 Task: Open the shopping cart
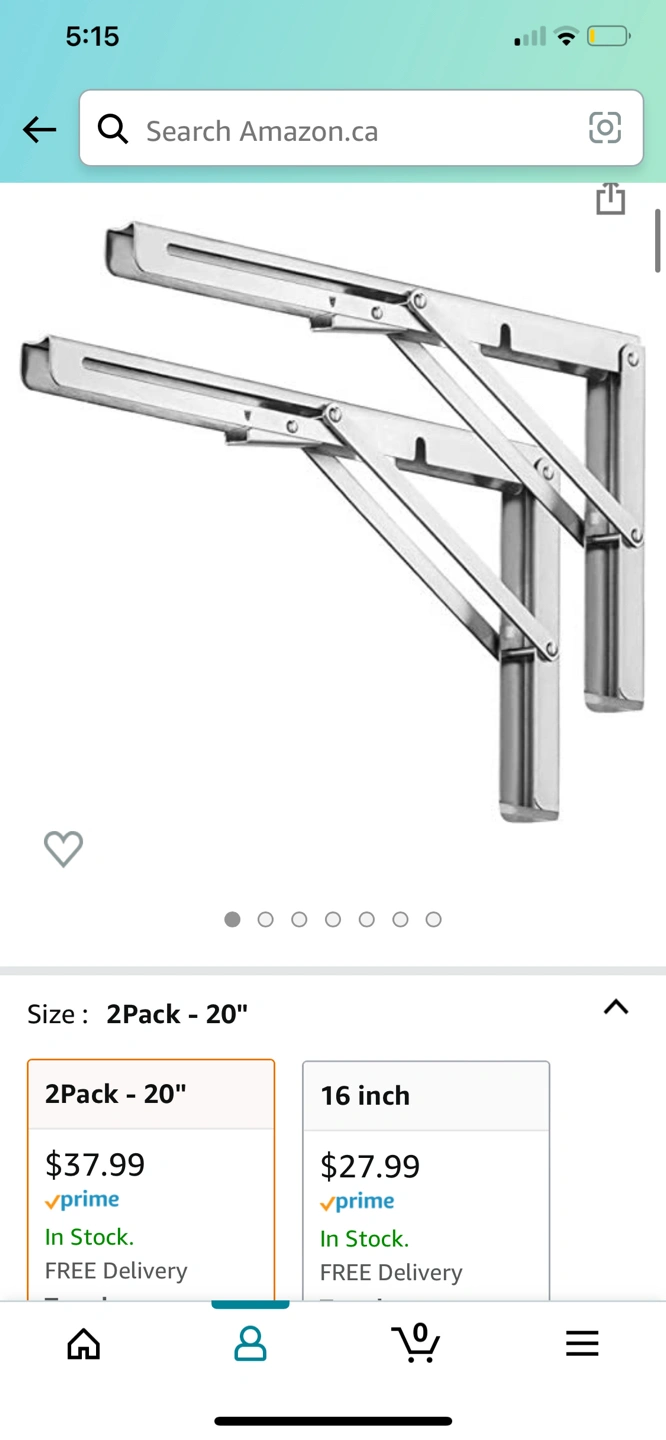pyautogui.click(x=416, y=1343)
